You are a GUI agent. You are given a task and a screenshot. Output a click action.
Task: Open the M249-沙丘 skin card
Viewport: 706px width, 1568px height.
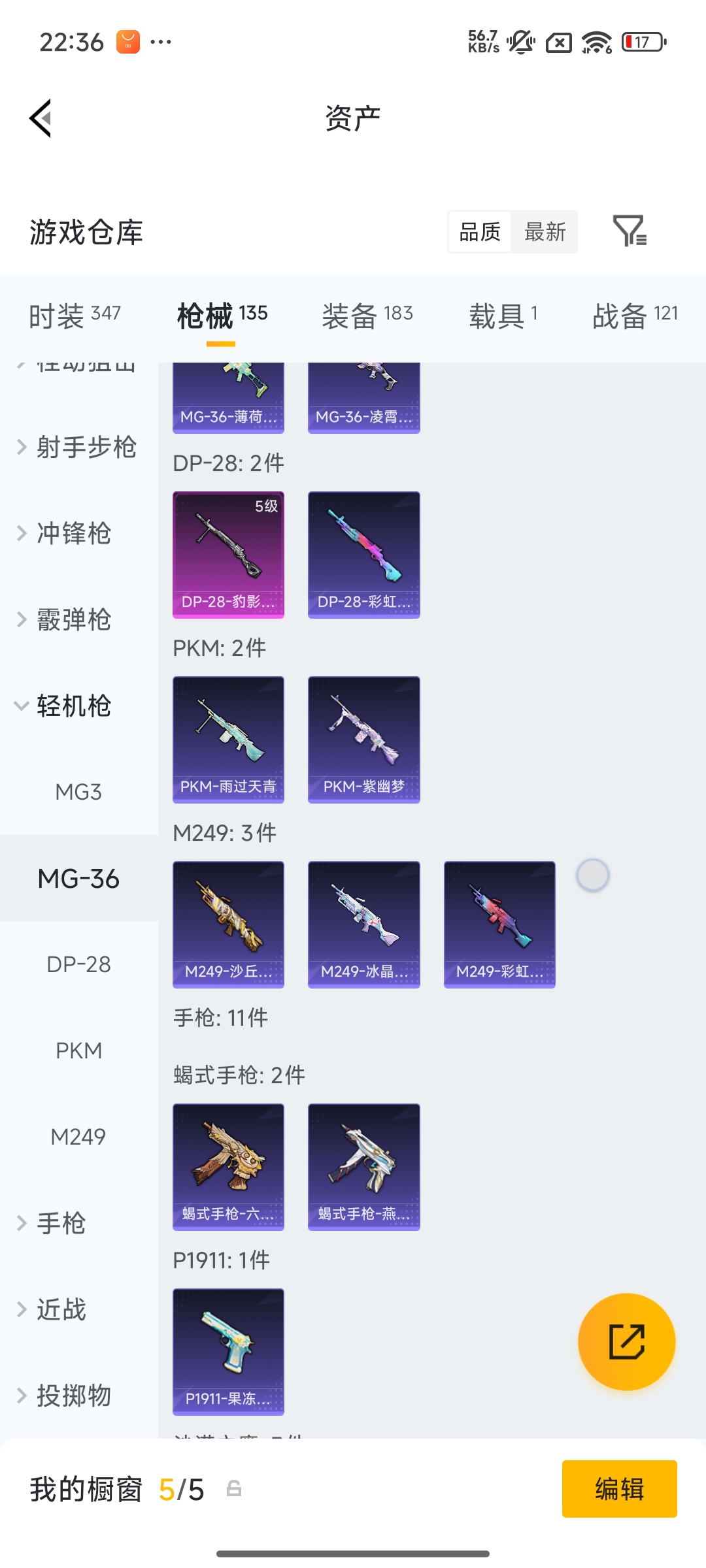[228, 924]
